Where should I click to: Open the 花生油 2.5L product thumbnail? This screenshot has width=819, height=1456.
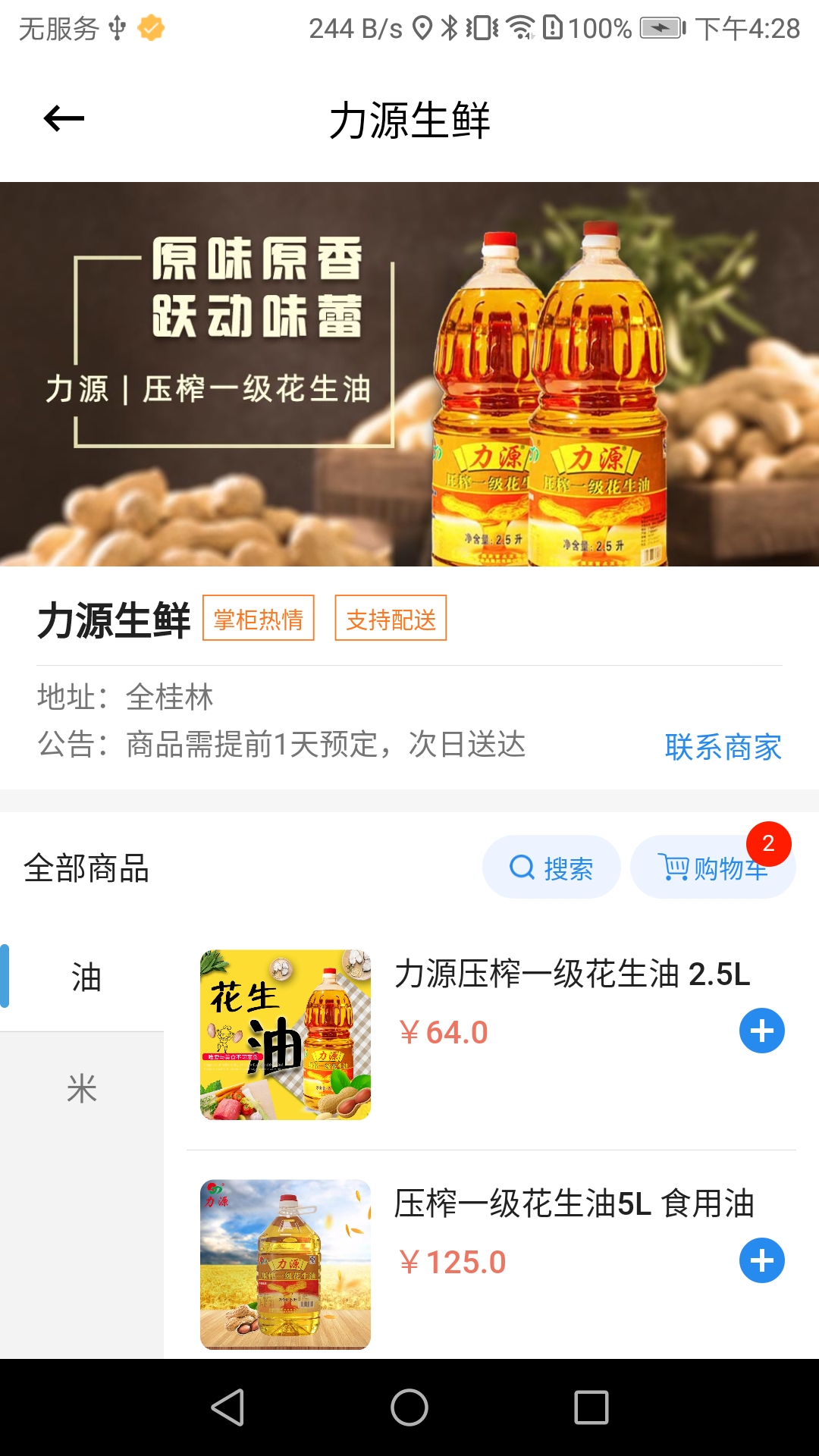286,1031
